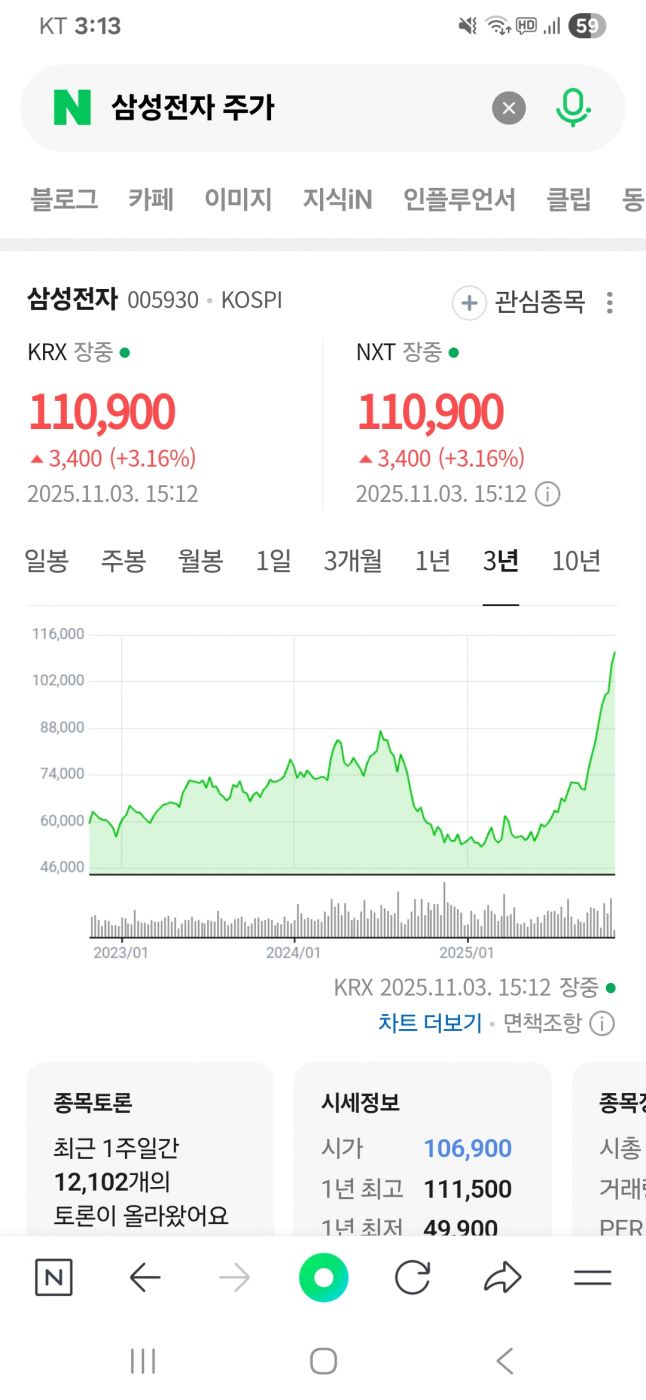Switch to the 카페 tab
Viewport: 646px width, 1400px height.
point(151,199)
